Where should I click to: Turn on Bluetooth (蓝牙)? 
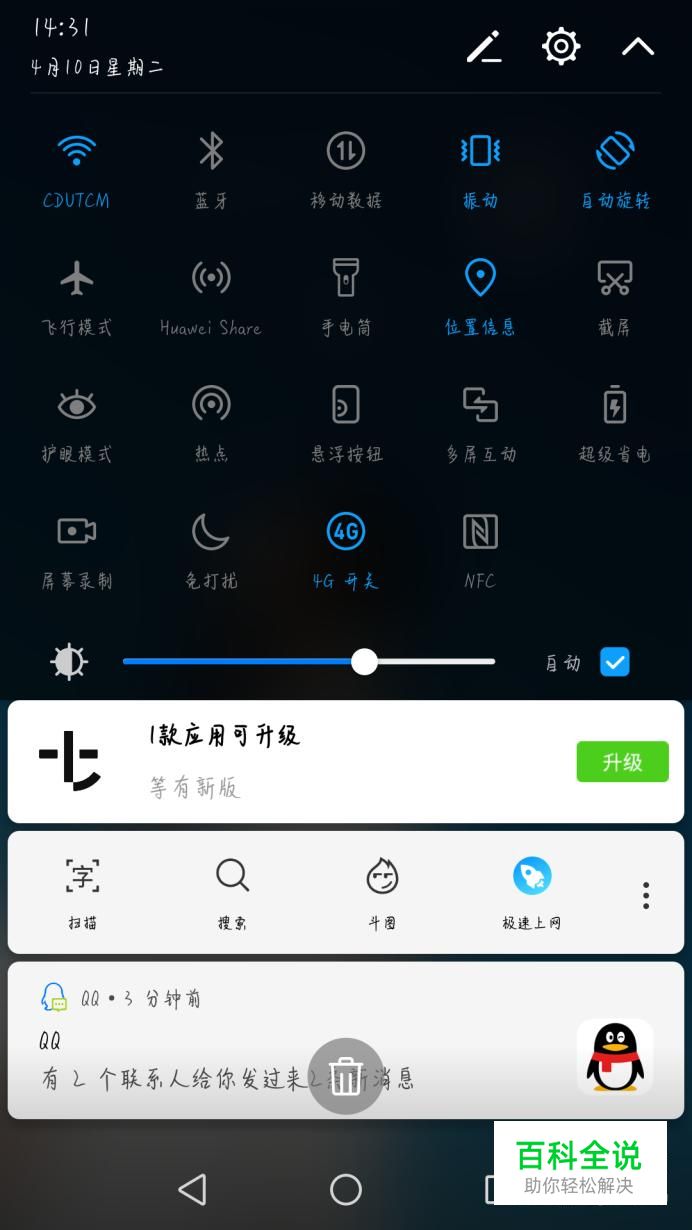click(x=211, y=152)
